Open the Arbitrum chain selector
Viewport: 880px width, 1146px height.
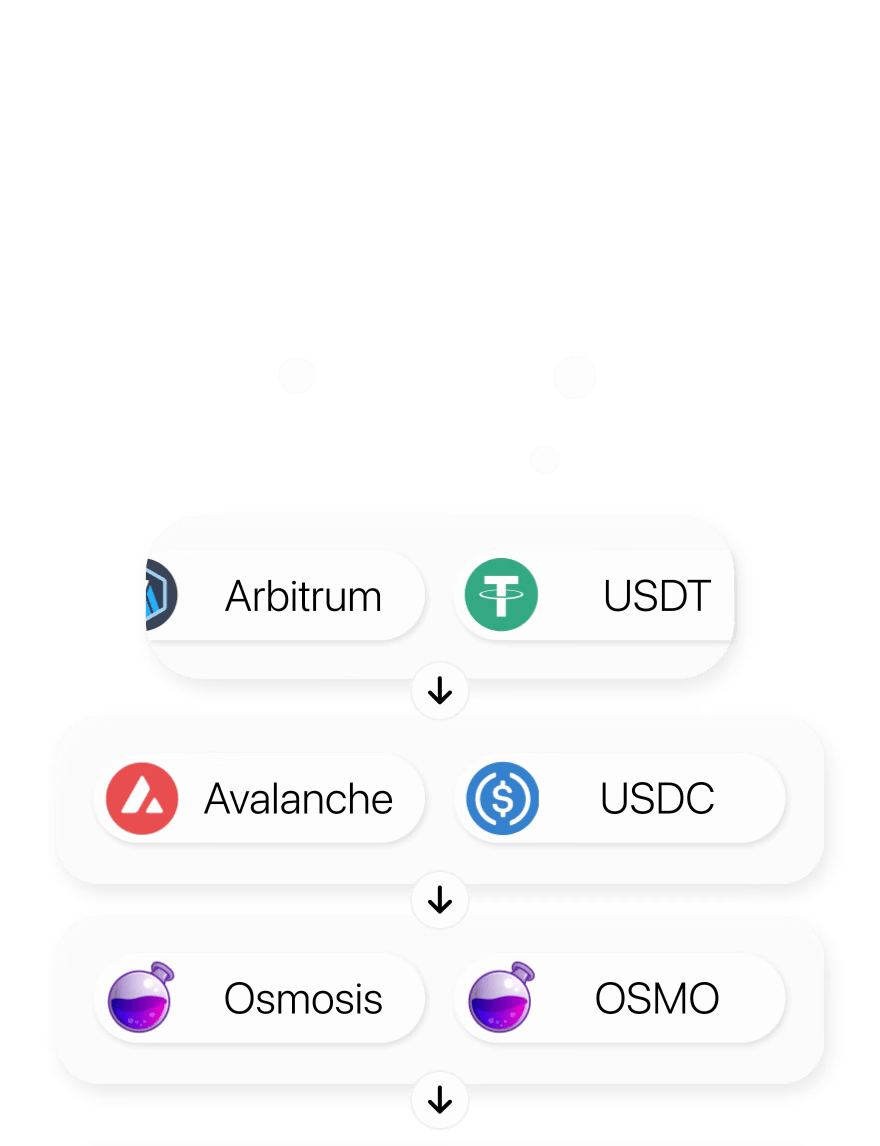[x=280, y=596]
